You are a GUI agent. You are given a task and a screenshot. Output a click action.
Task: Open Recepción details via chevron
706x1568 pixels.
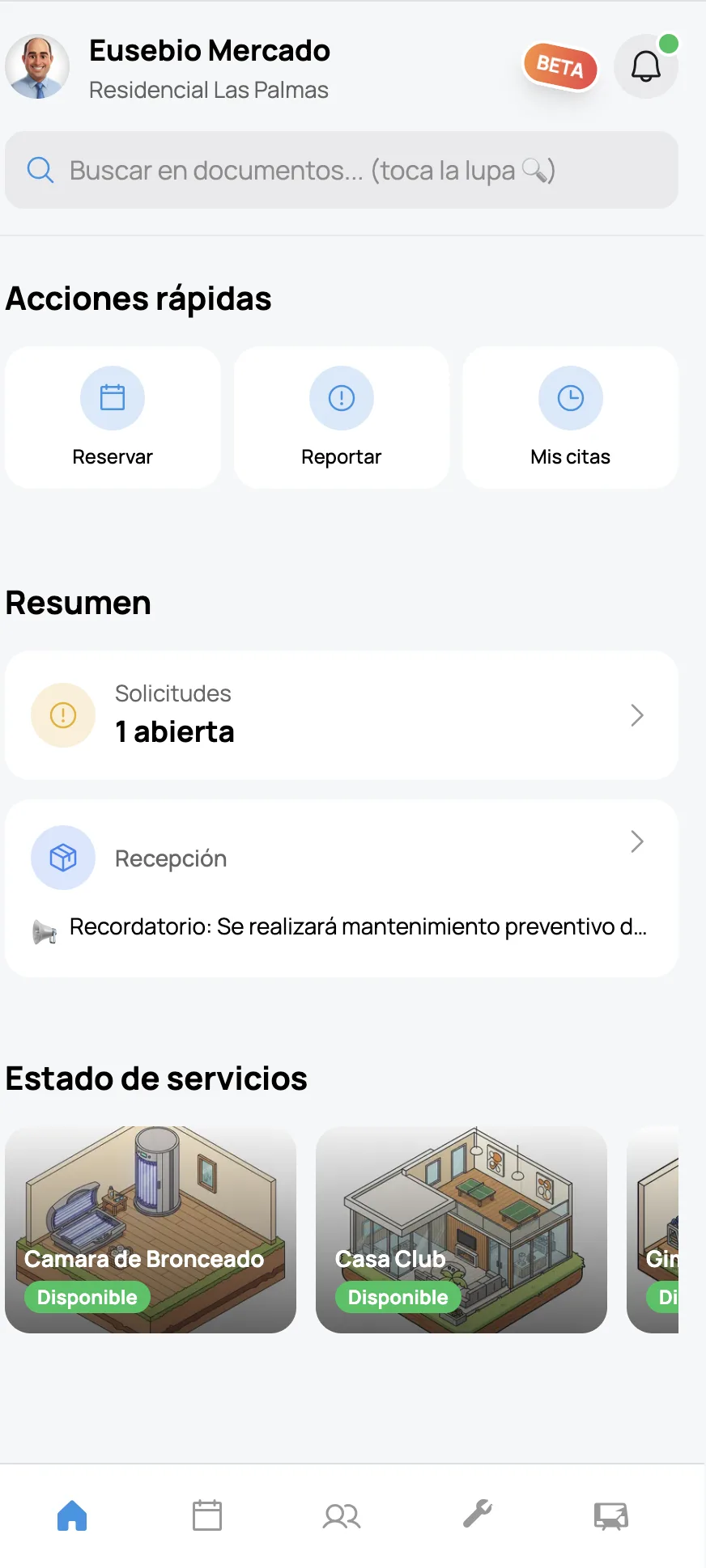tap(636, 841)
